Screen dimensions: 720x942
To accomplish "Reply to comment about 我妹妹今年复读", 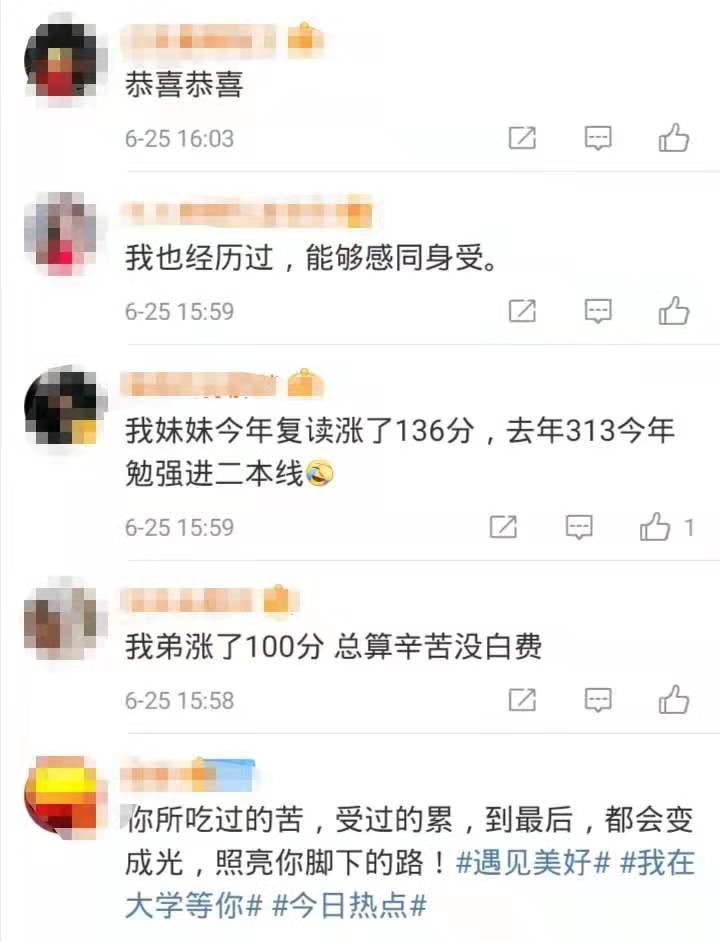I will click(579, 527).
